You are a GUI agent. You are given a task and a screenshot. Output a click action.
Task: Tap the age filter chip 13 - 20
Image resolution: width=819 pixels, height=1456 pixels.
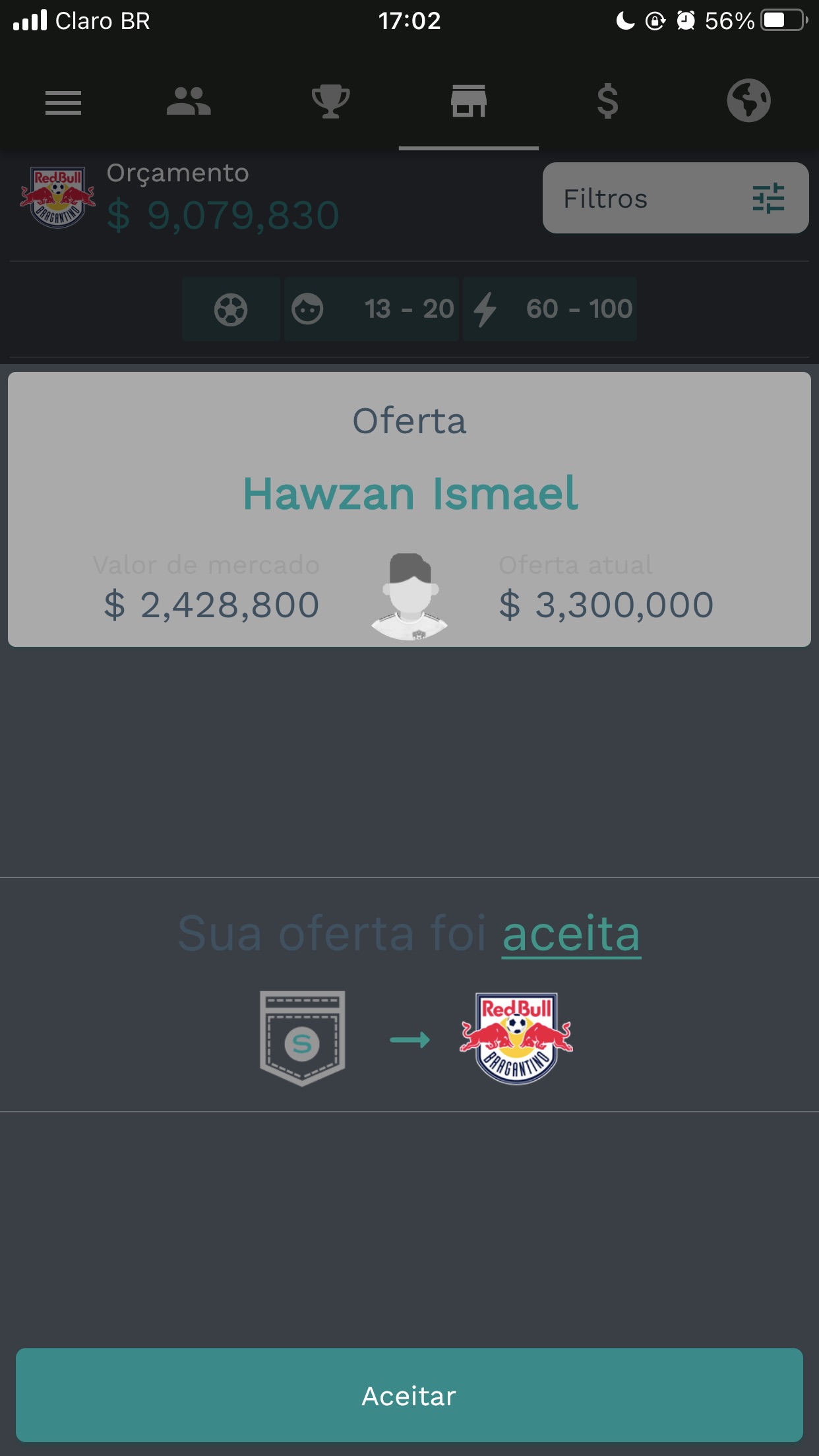pos(372,309)
